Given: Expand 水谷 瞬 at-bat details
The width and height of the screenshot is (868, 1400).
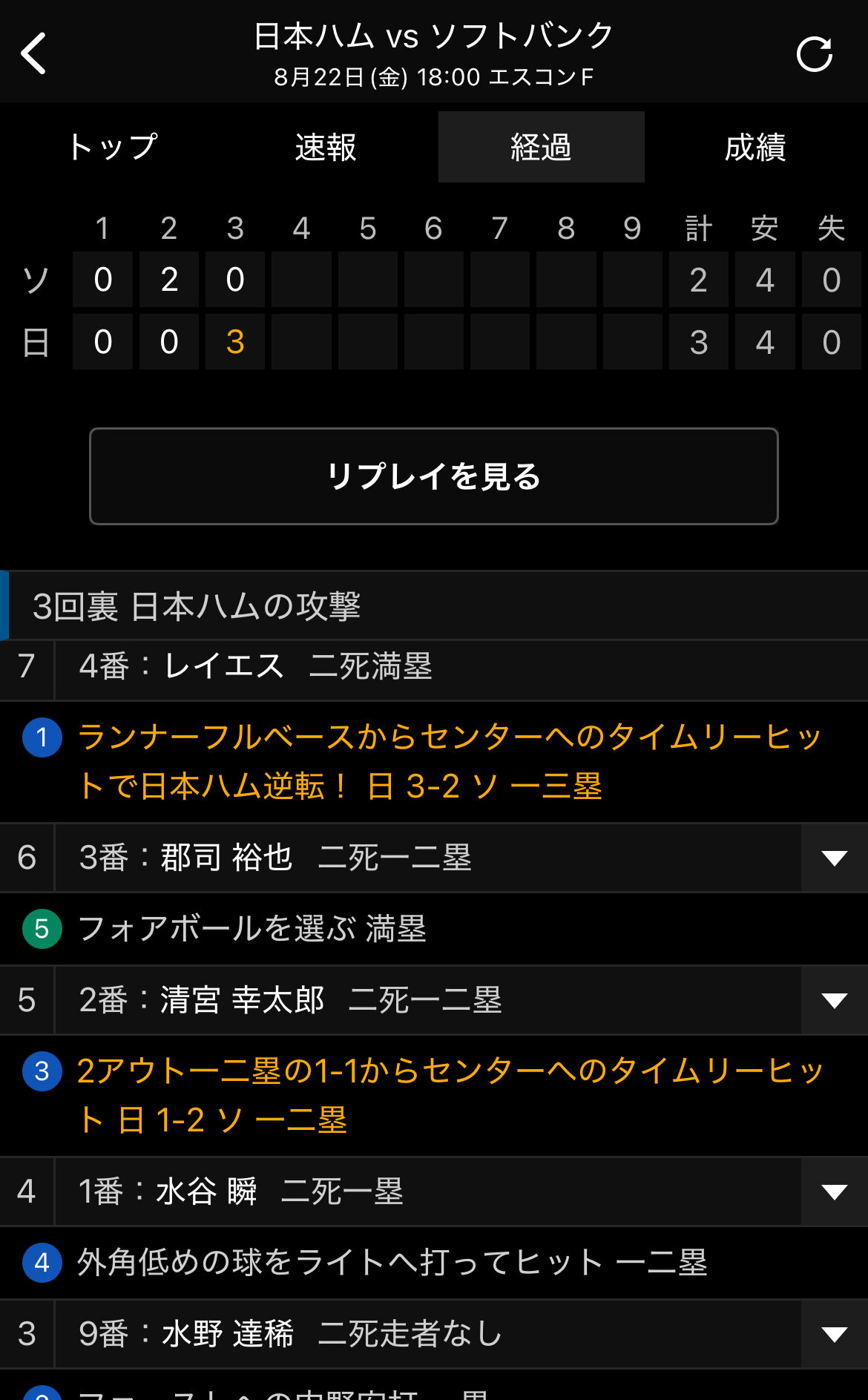Looking at the screenshot, I should [834, 1192].
